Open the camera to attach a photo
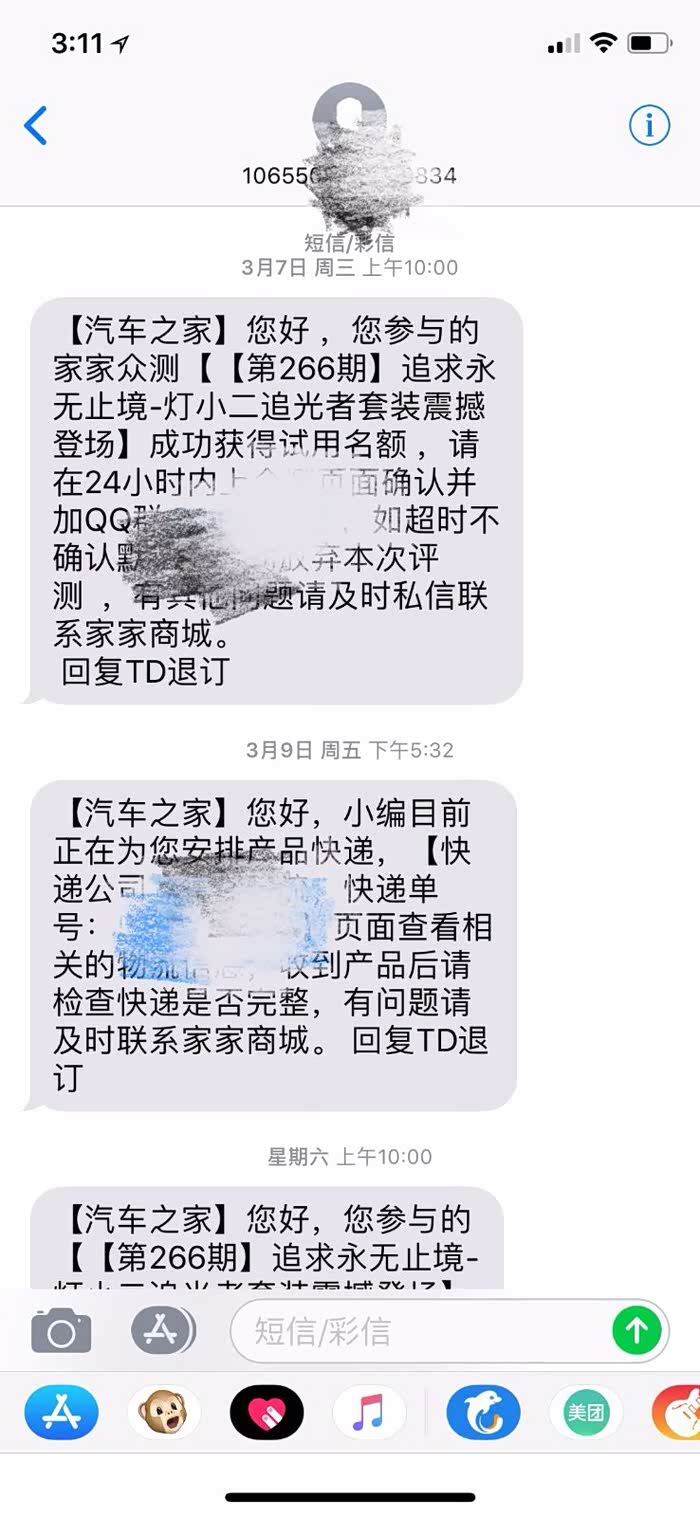The height and width of the screenshot is (1517, 700). (x=61, y=1331)
